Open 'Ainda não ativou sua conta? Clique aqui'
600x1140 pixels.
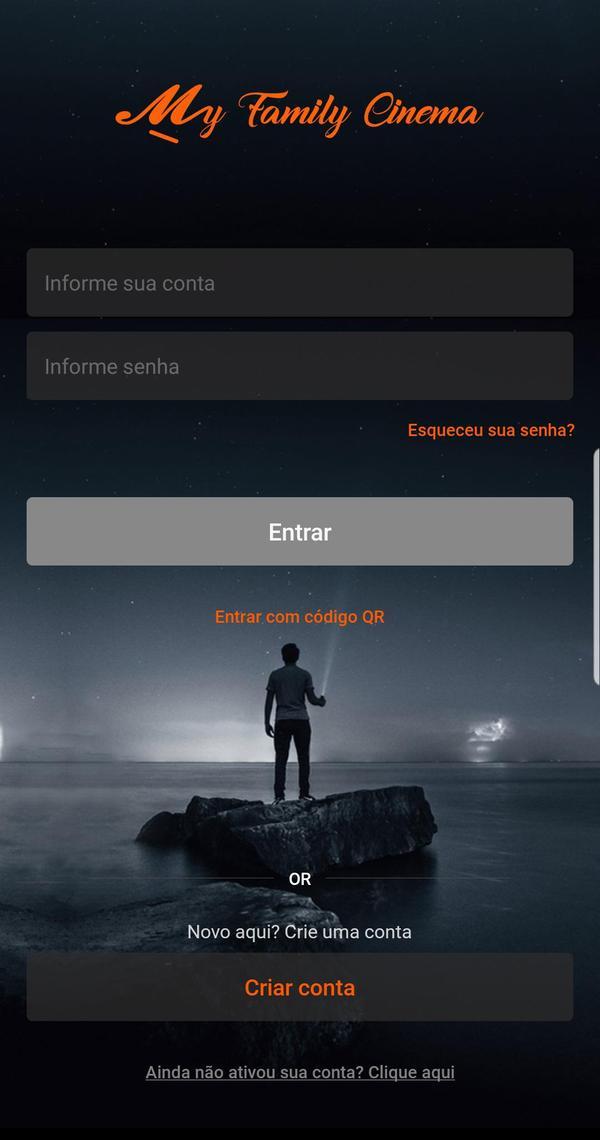click(300, 1072)
